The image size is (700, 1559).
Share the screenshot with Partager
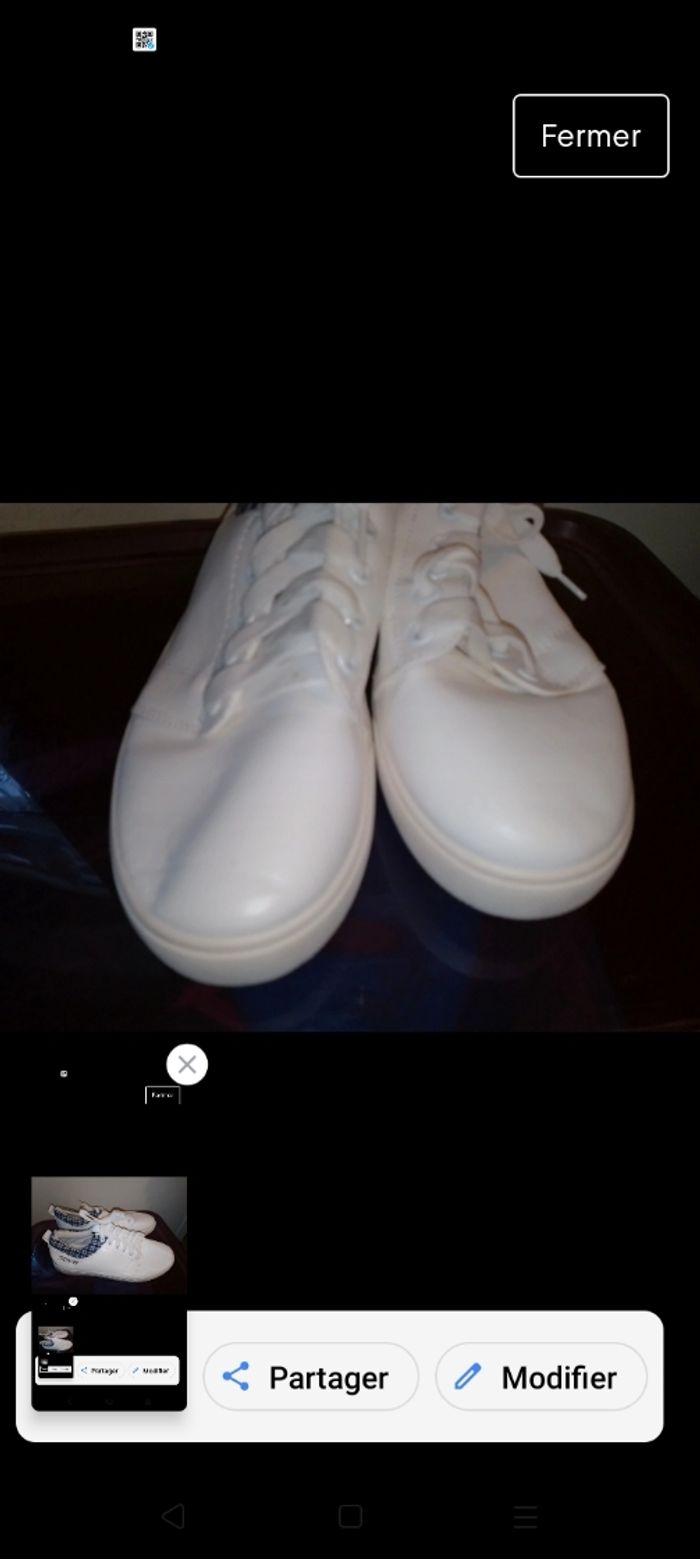pos(310,1377)
